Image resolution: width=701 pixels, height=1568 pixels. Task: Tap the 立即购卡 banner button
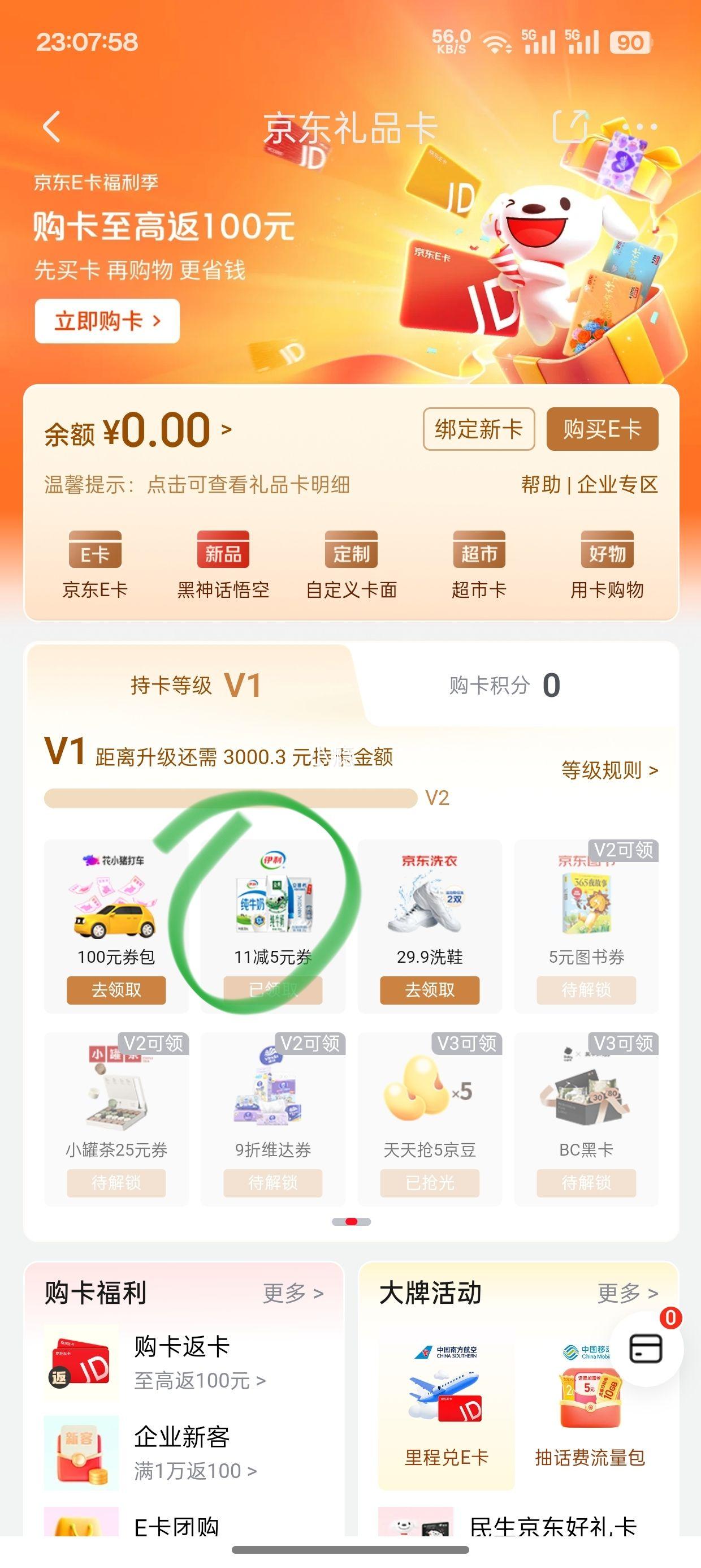pos(107,321)
